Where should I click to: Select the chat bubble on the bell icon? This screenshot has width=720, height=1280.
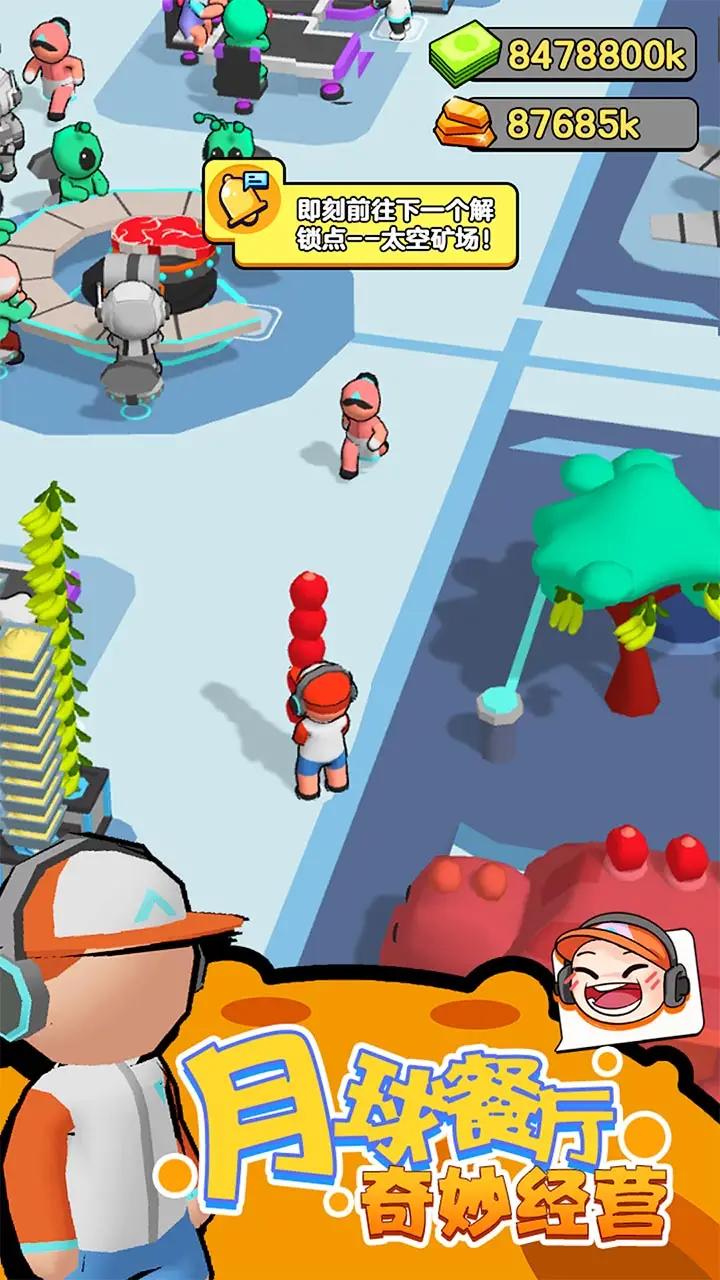[256, 180]
